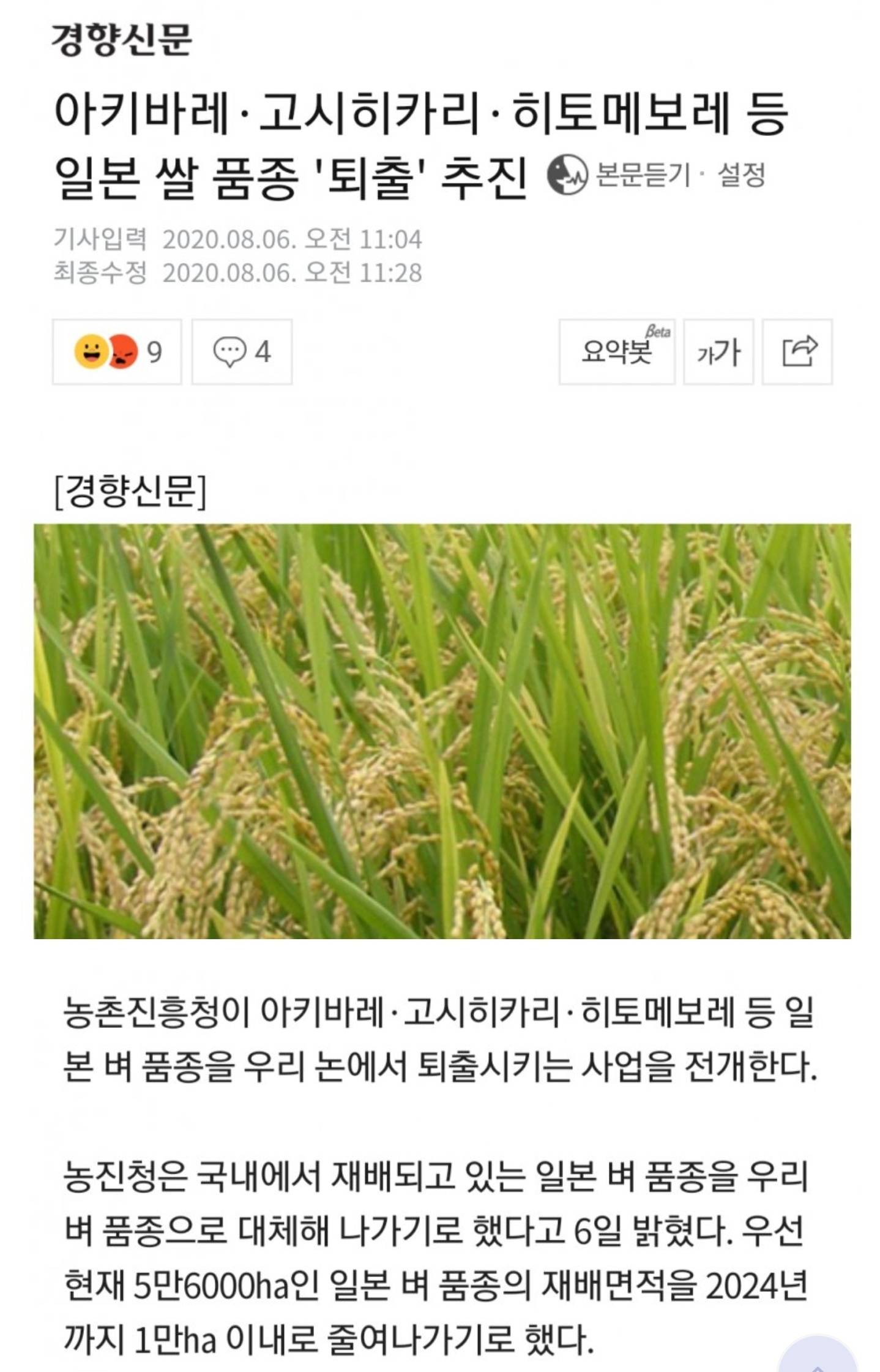Open the 경향신문 publisher link
This screenshot has height=1372, width=880.
(121, 40)
